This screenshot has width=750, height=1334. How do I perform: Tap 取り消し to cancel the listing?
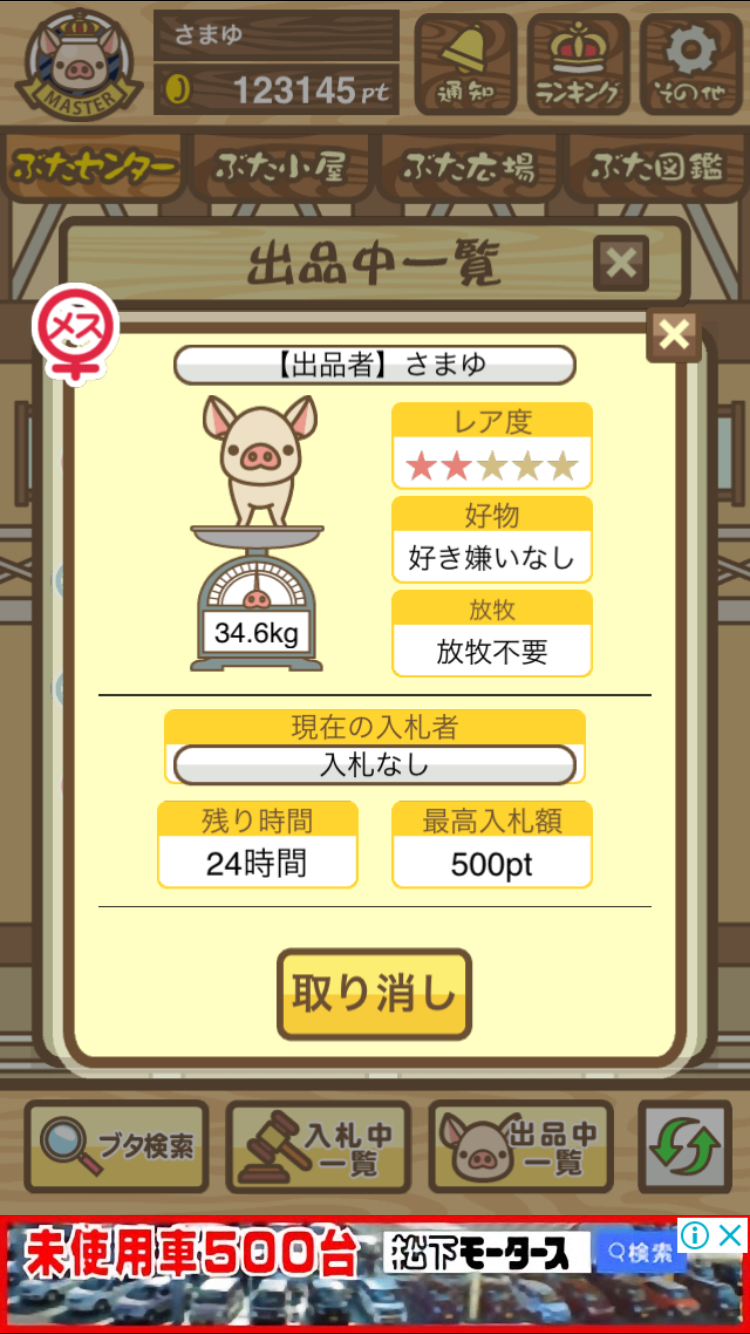click(x=374, y=994)
